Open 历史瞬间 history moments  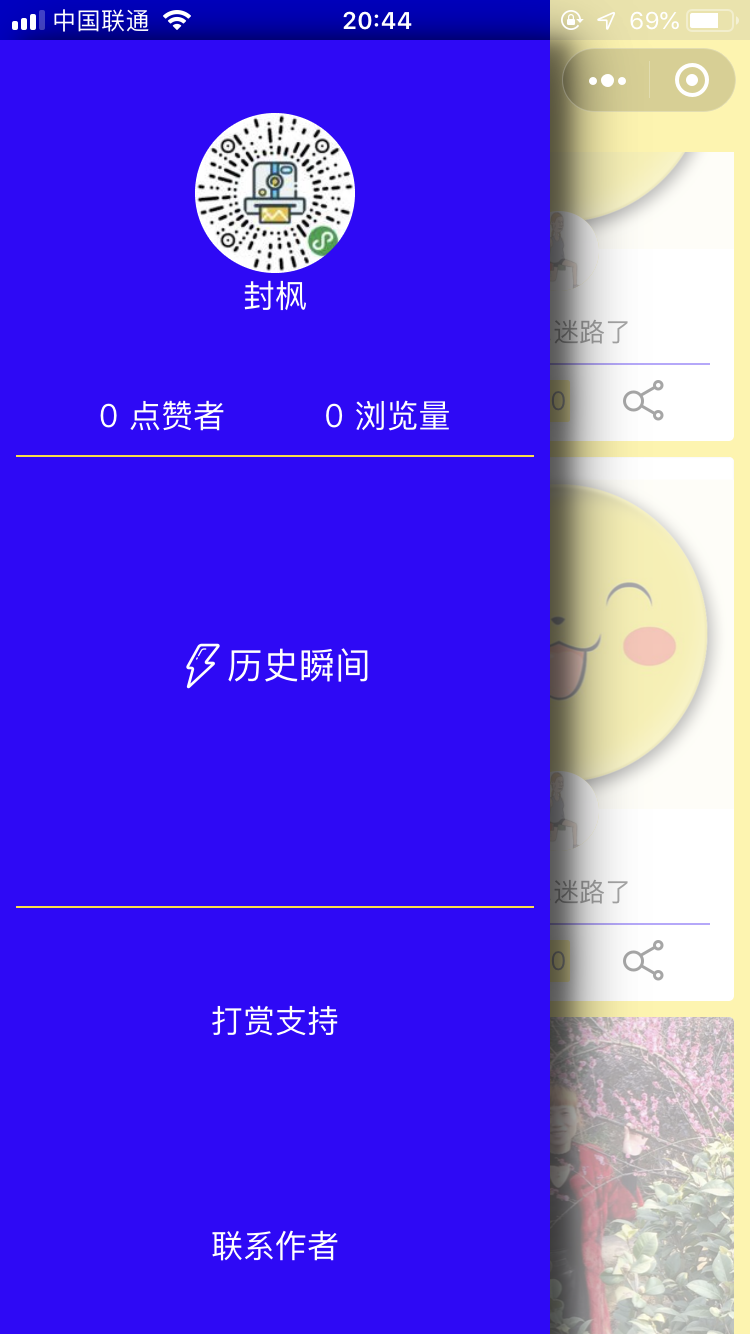coord(277,666)
